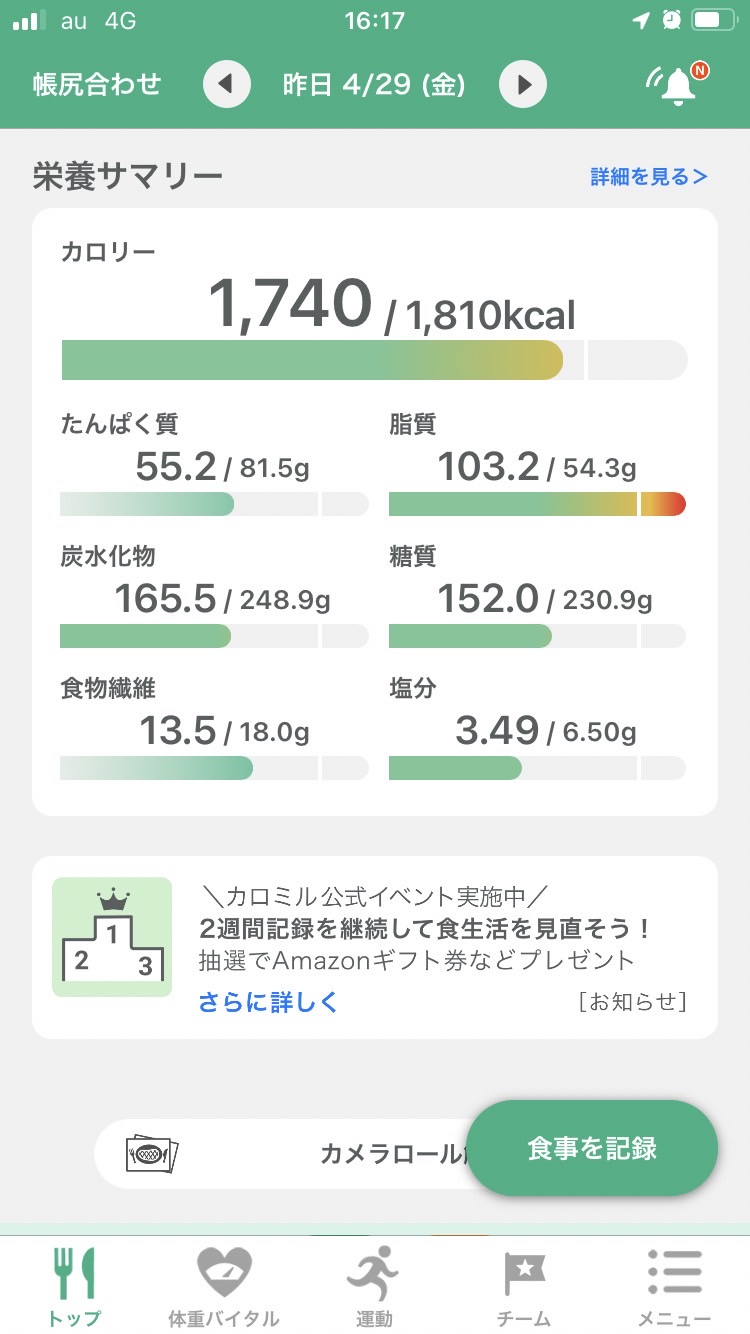Tap さらに詳しく in the event banner
Image resolution: width=750 pixels, height=1334 pixels.
tap(268, 1002)
